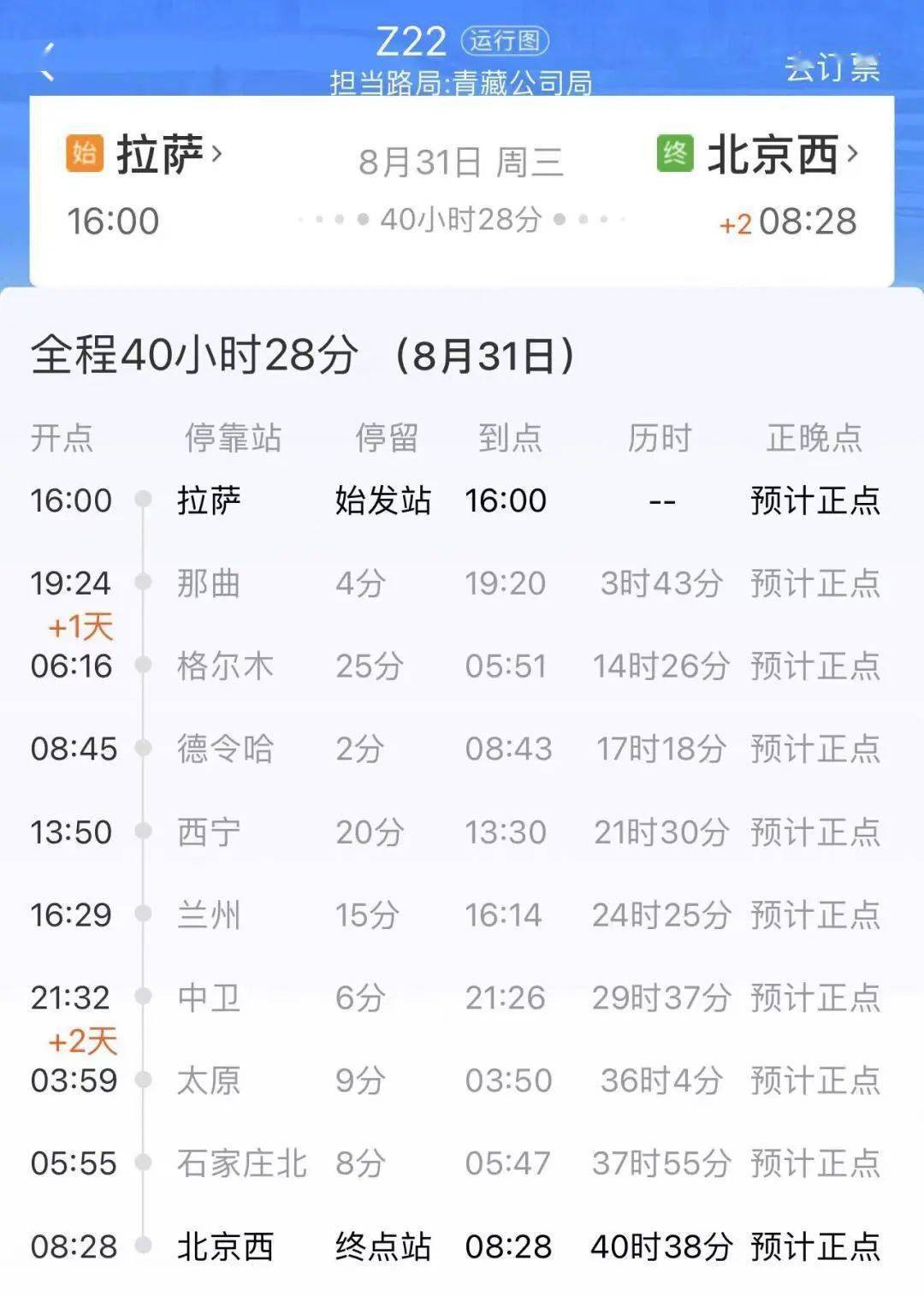Open 云订票 booking link
The width and height of the screenshot is (924, 1296).
click(834, 68)
